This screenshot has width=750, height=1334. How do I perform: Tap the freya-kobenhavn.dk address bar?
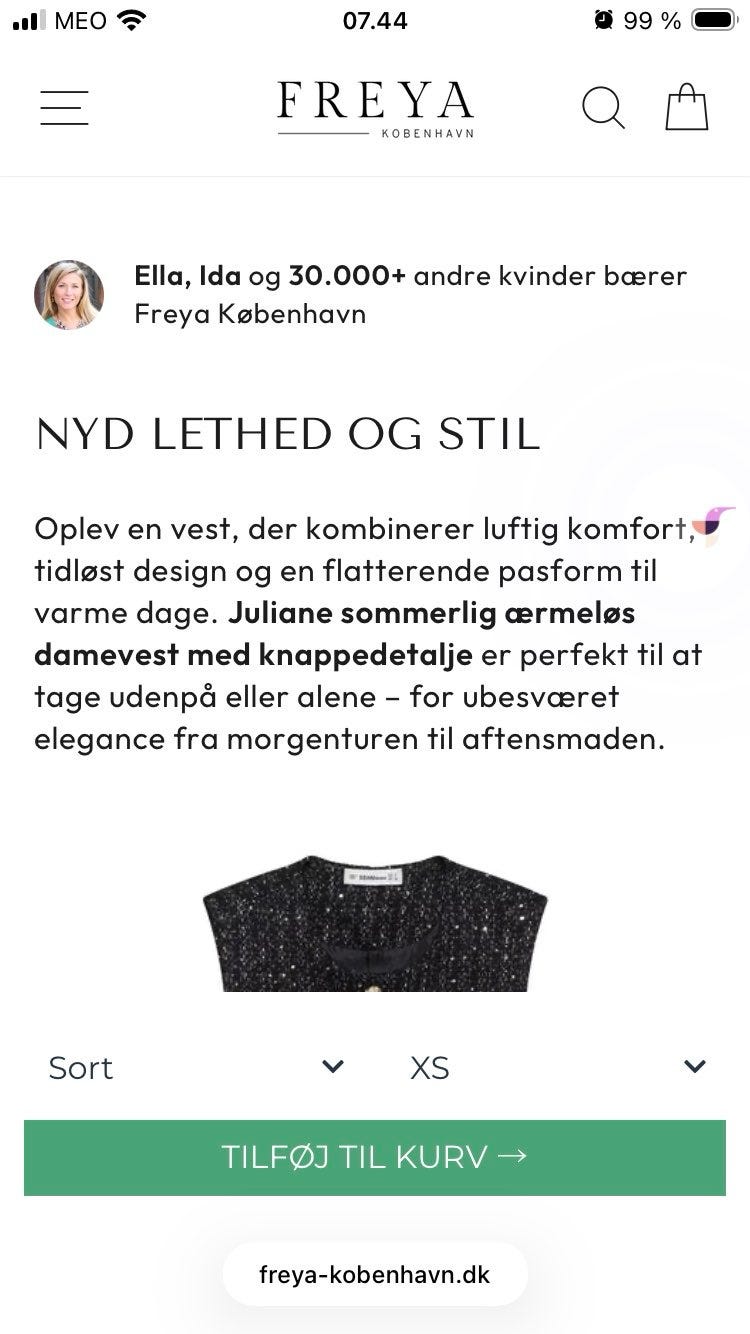click(374, 1273)
